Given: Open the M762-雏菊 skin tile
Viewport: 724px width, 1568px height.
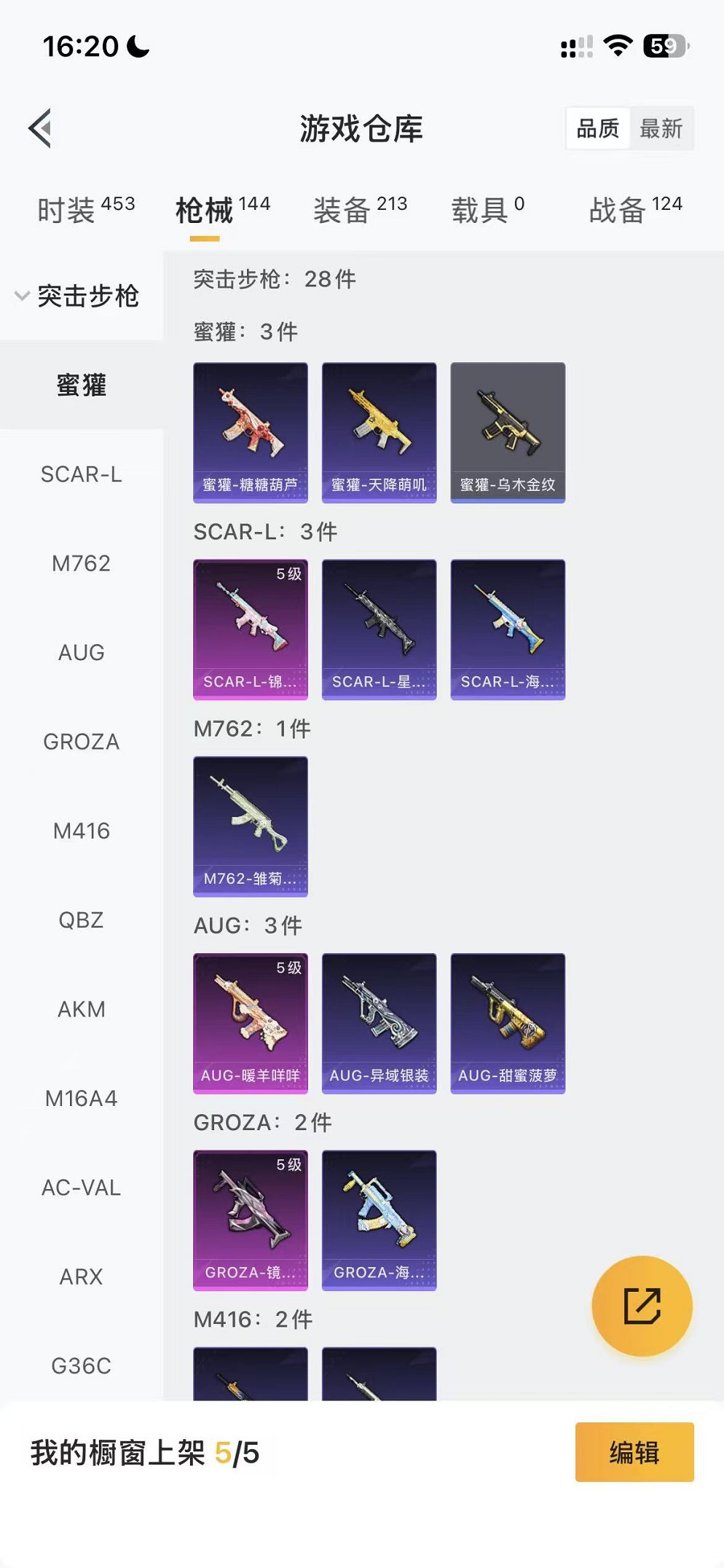Looking at the screenshot, I should pyautogui.click(x=250, y=826).
